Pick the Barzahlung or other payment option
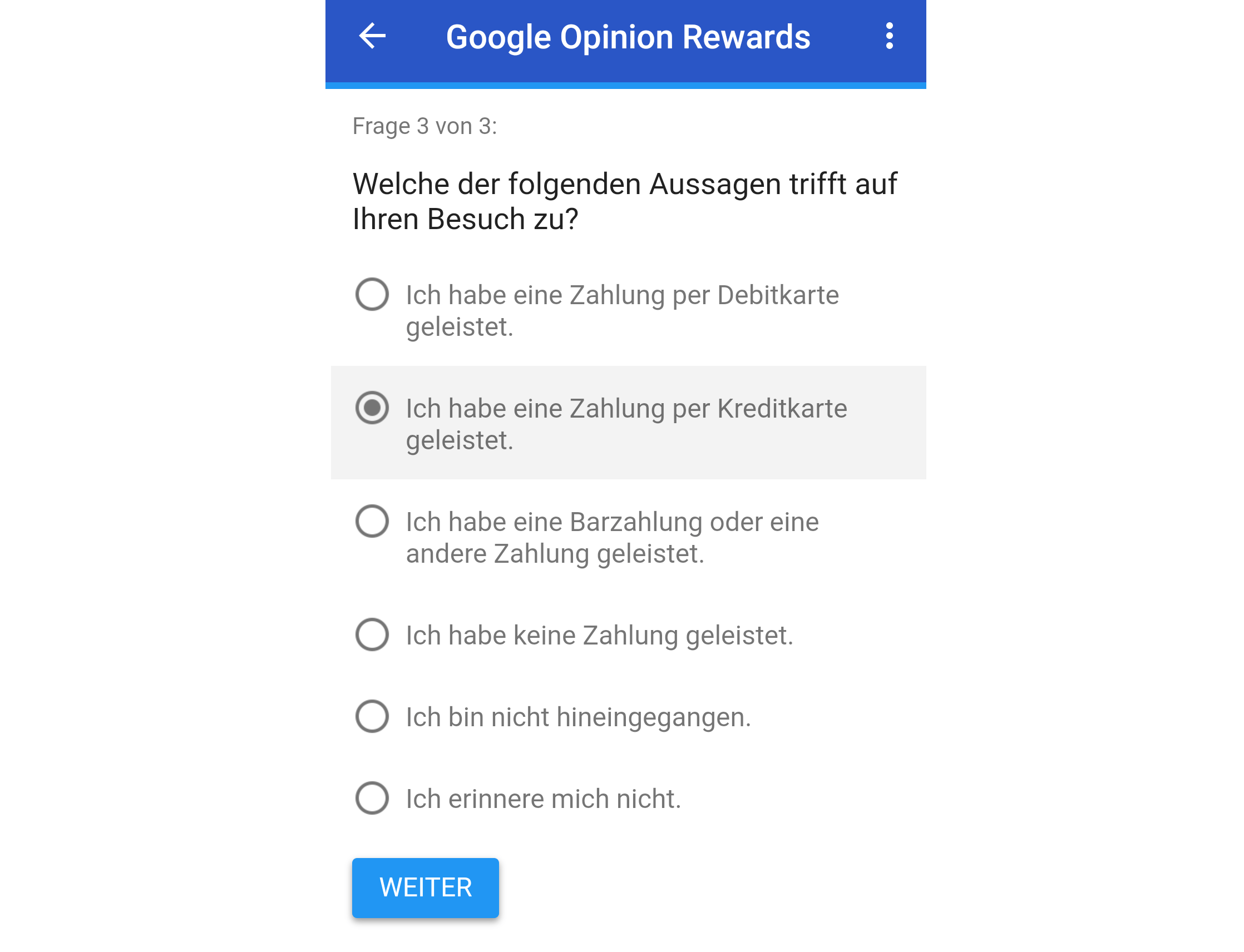 tap(372, 521)
